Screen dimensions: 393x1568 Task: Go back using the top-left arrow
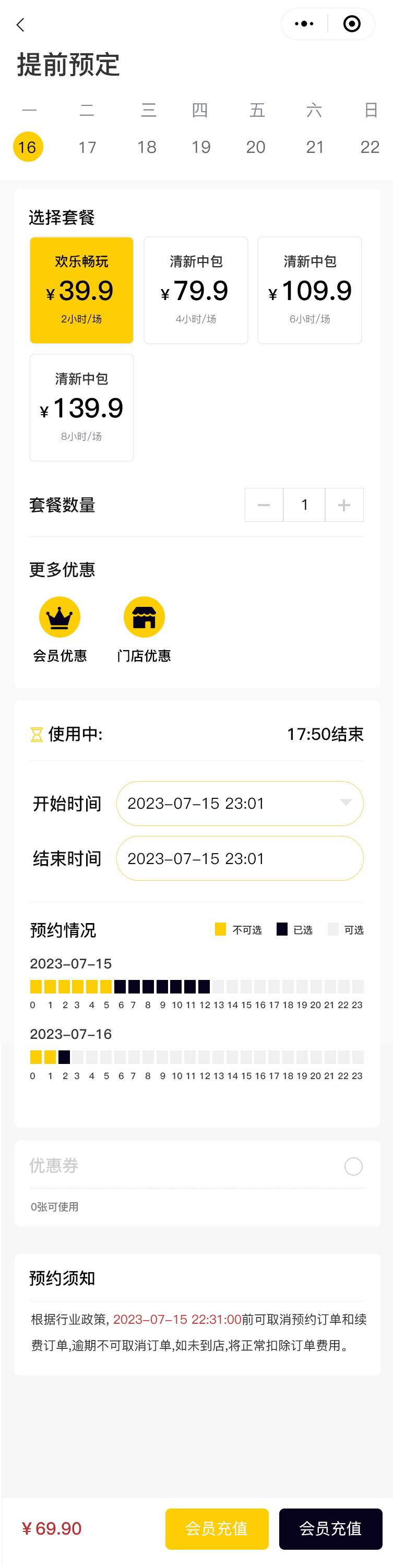[20, 25]
